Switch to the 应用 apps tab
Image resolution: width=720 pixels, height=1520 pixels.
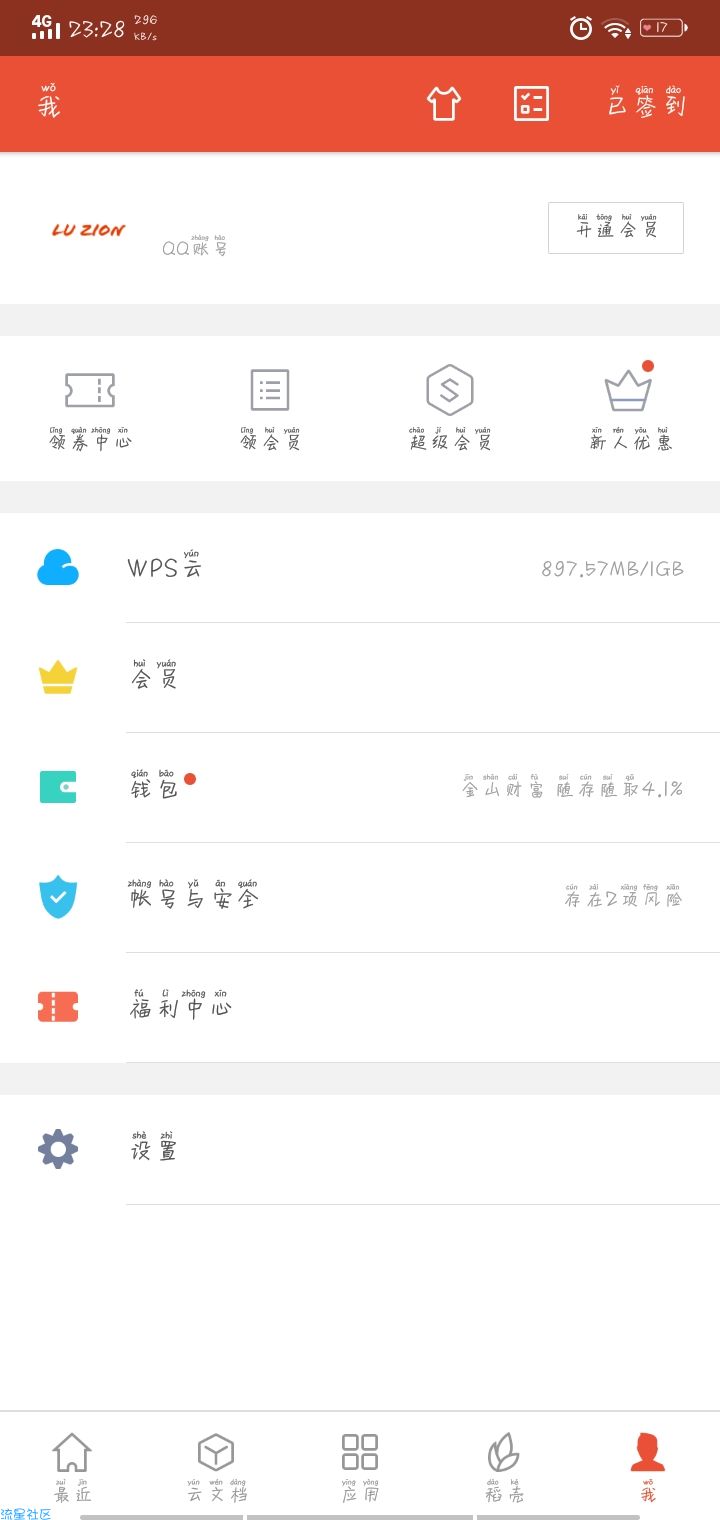pos(360,1466)
